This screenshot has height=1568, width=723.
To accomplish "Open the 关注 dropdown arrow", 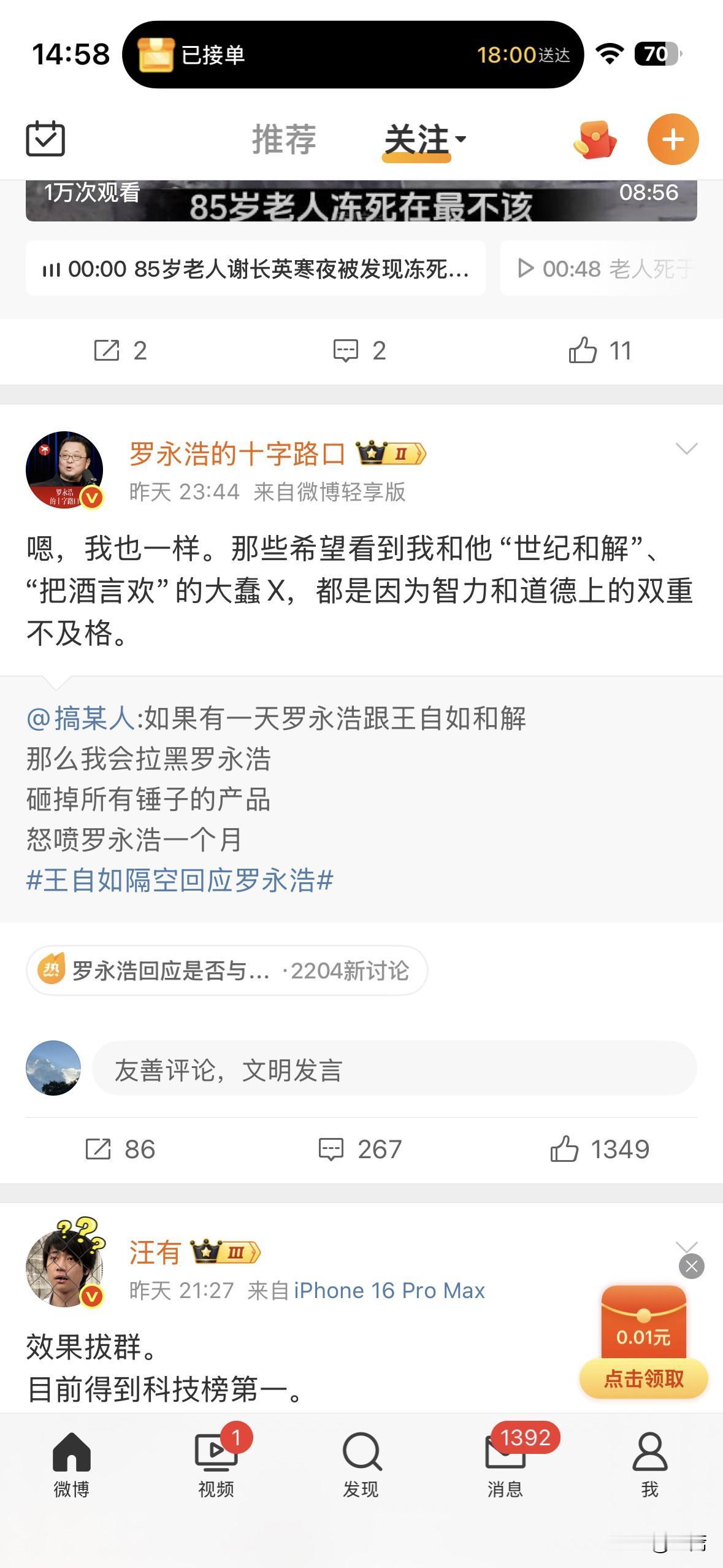I will pos(462,139).
